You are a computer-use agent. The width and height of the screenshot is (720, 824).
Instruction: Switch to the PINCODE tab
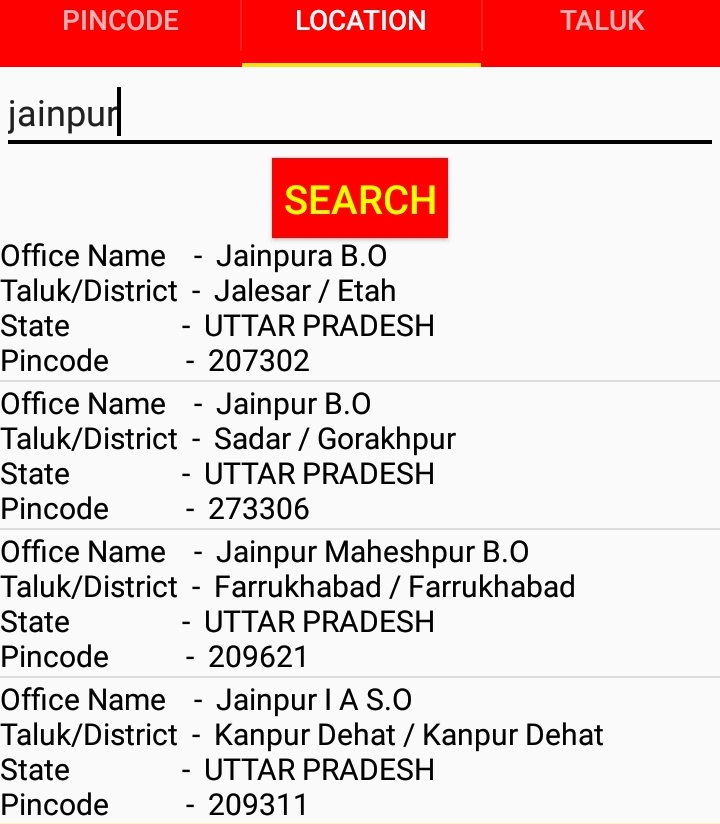[120, 21]
